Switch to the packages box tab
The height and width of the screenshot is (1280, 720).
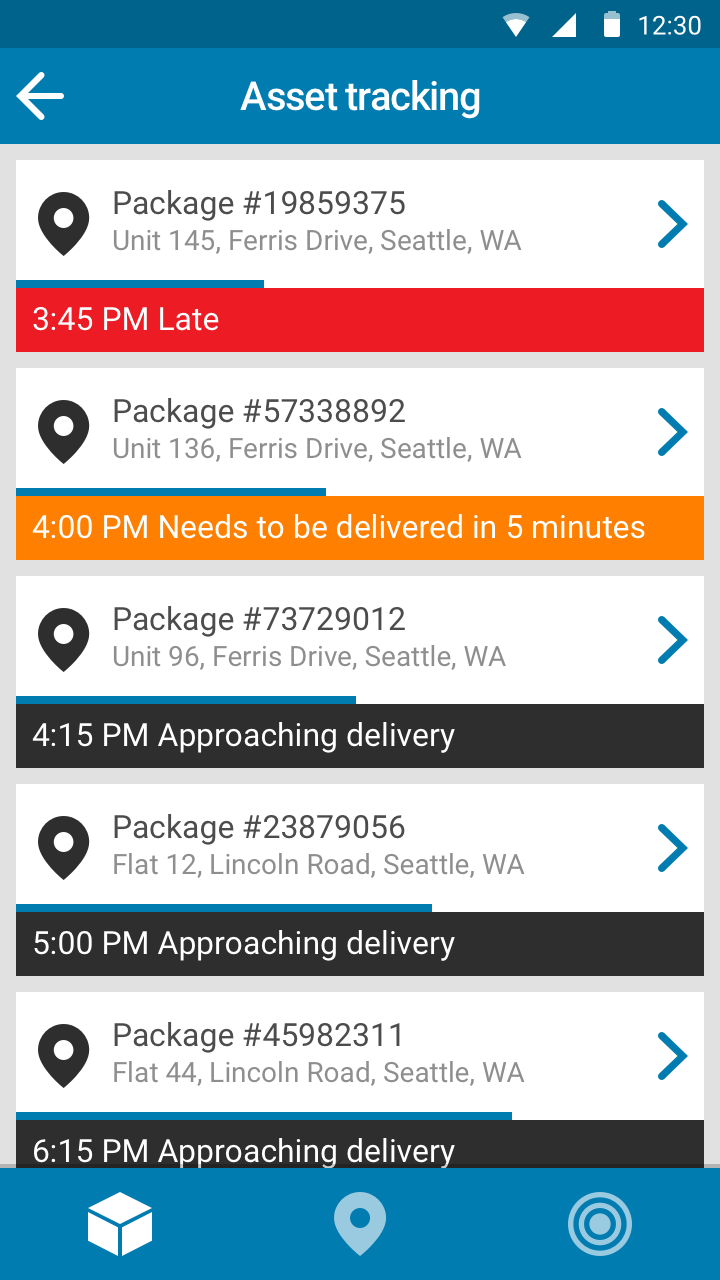(120, 1224)
